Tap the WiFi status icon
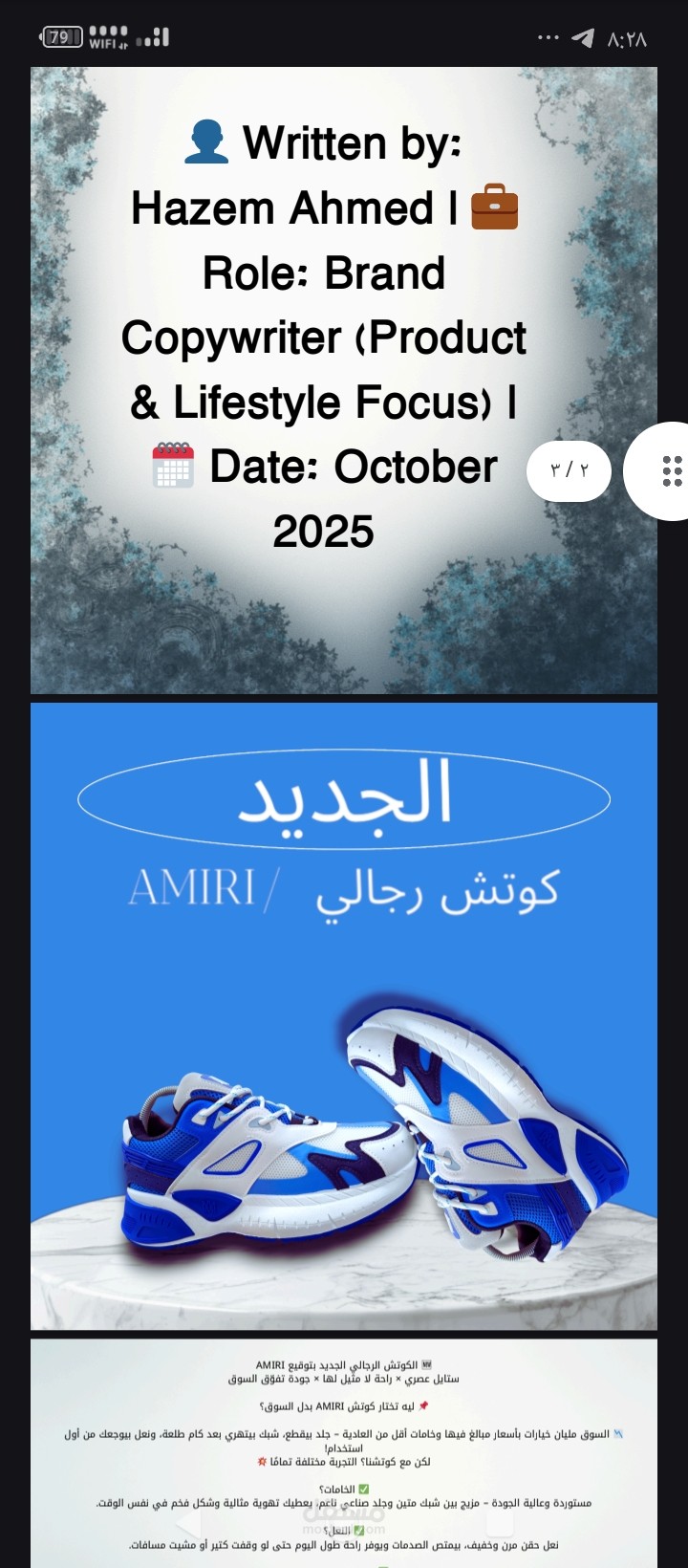 [108, 38]
